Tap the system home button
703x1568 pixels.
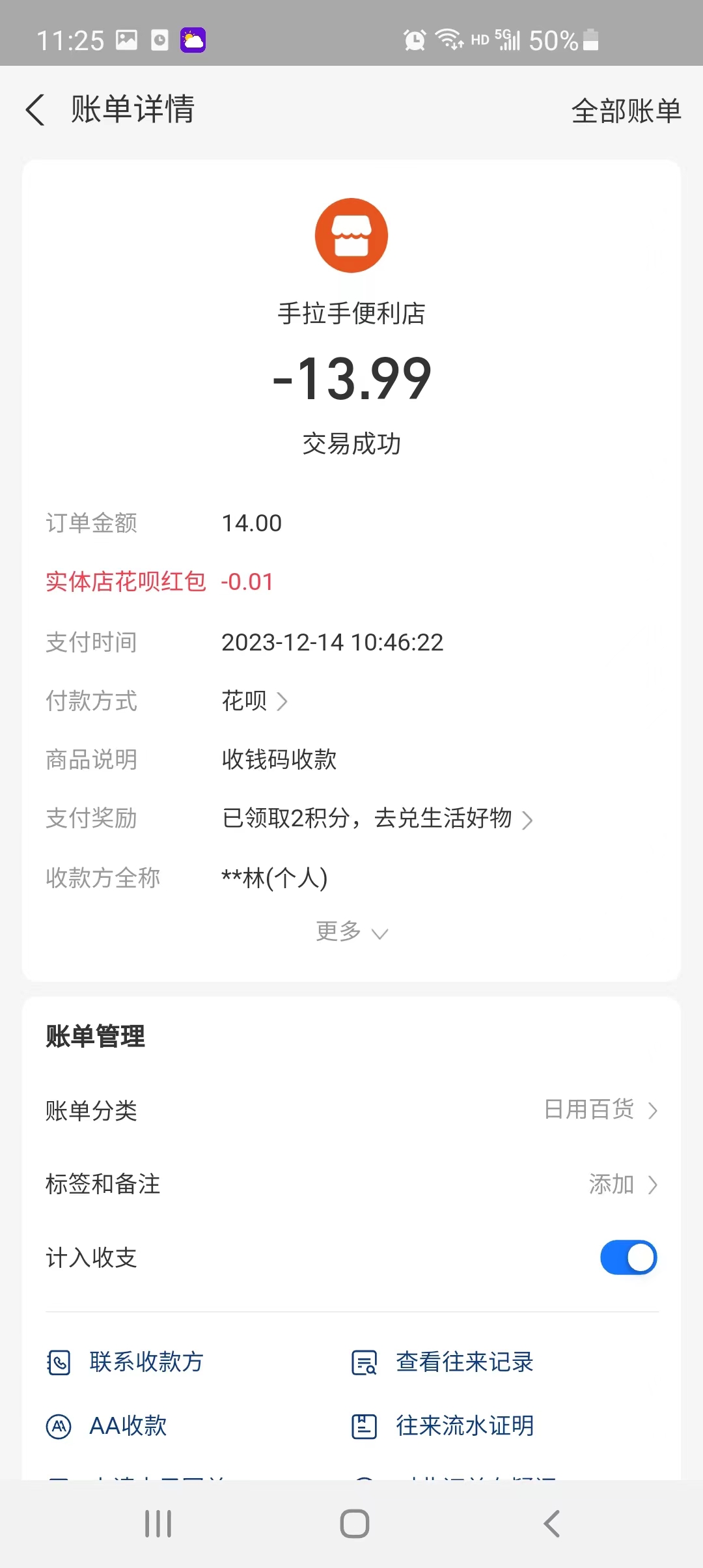355,1524
